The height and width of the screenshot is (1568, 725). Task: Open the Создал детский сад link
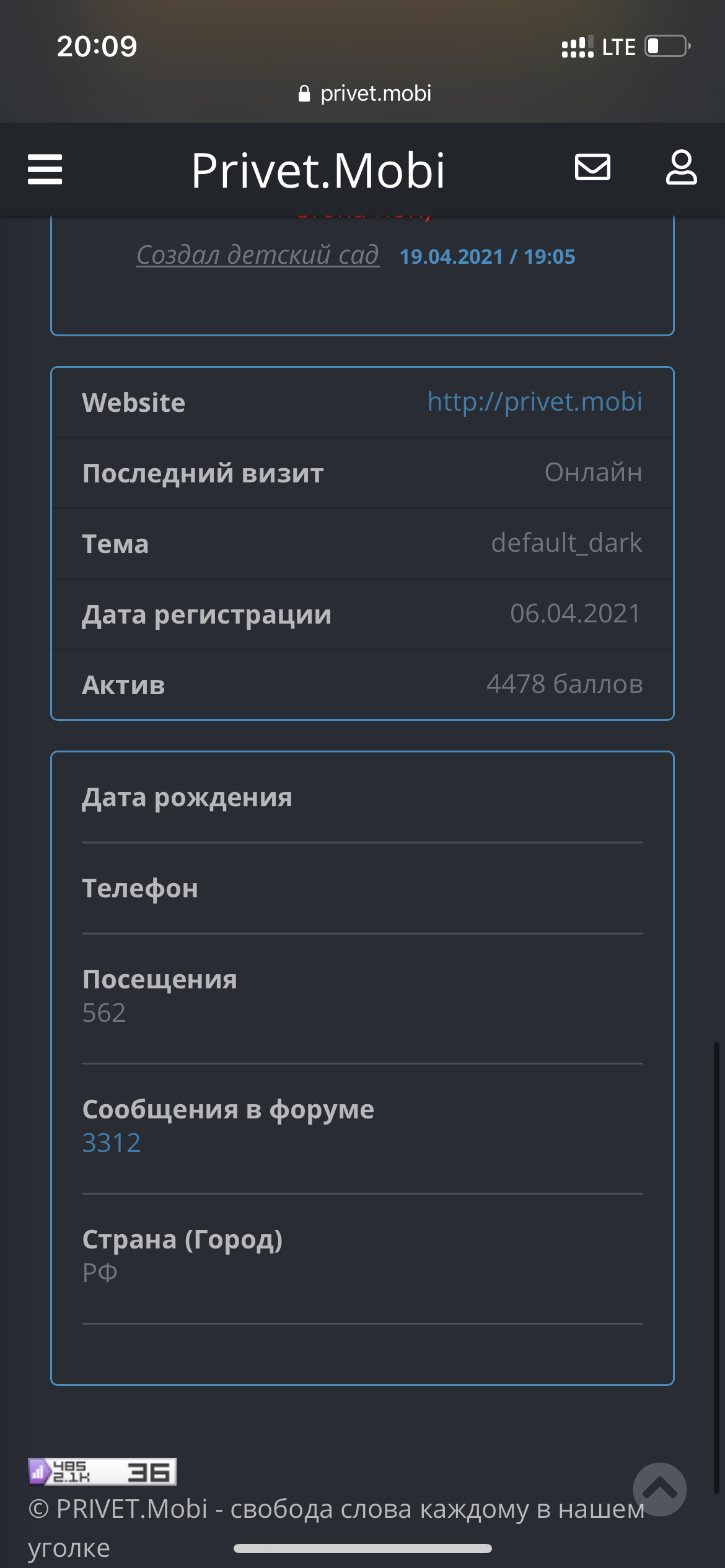pos(258,255)
